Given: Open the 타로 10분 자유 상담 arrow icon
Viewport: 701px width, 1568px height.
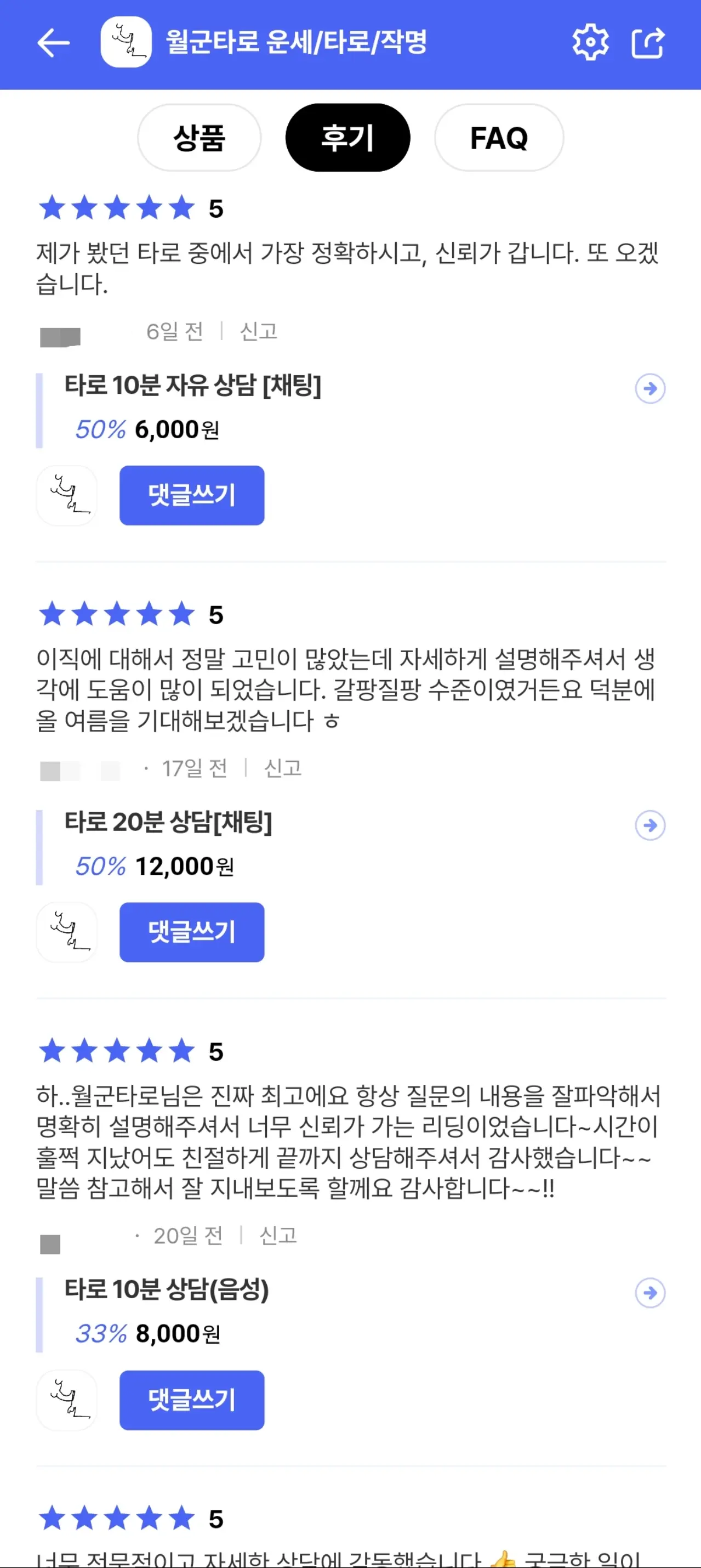Looking at the screenshot, I should click(651, 388).
